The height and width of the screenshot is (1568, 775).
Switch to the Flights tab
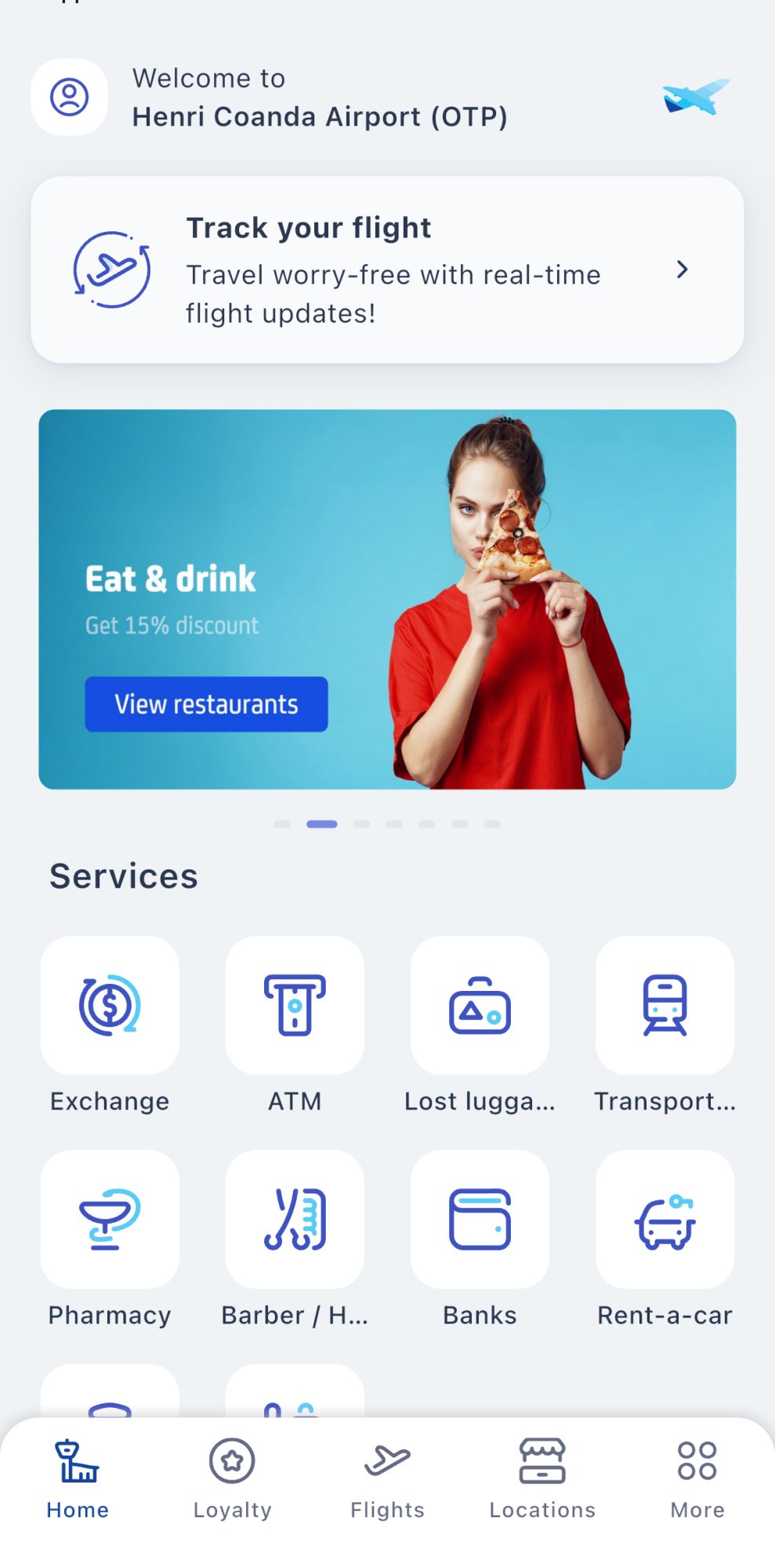click(387, 1479)
